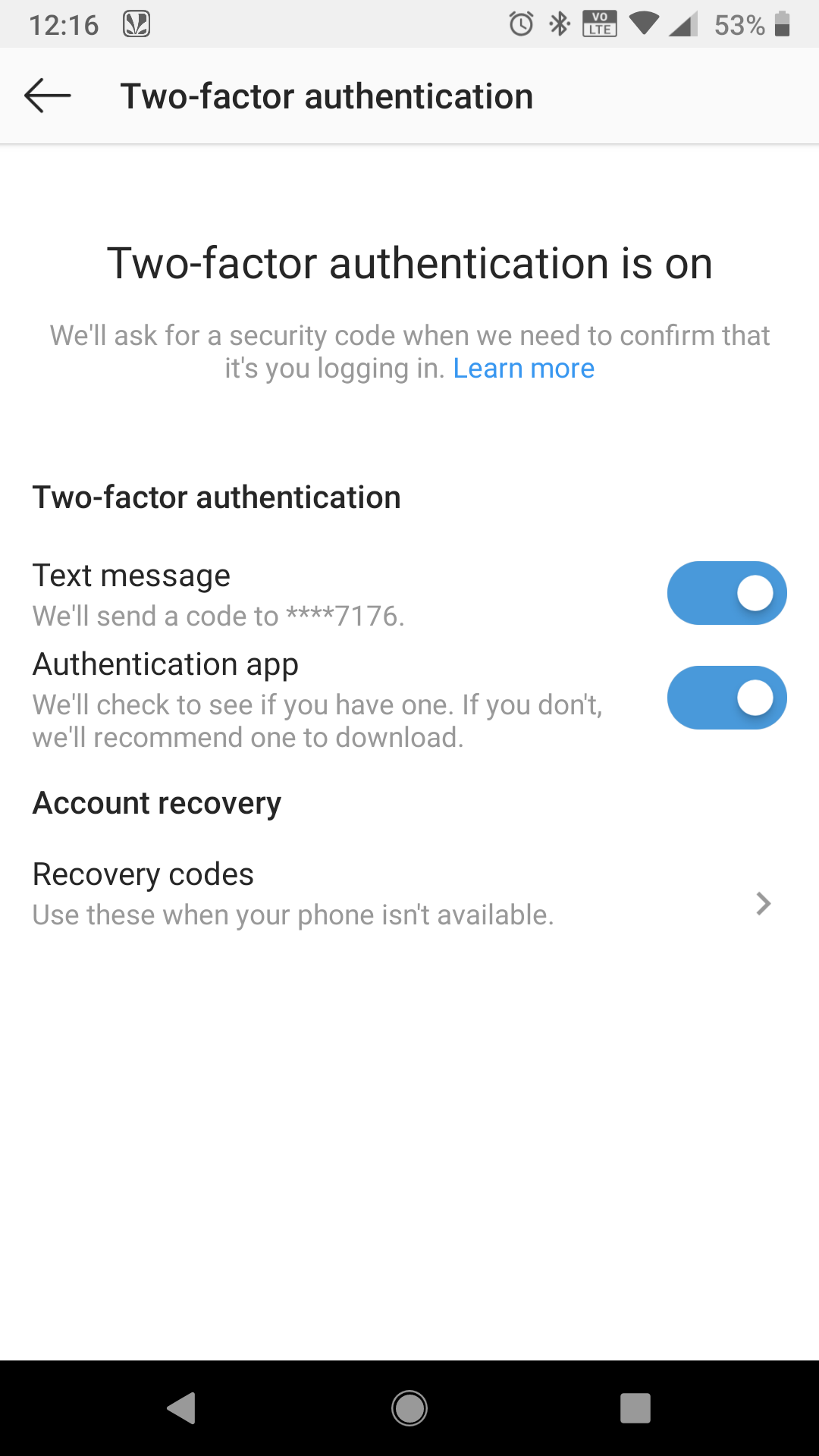
Task: Tap the Wi-Fi icon in the status bar
Action: [x=644, y=25]
